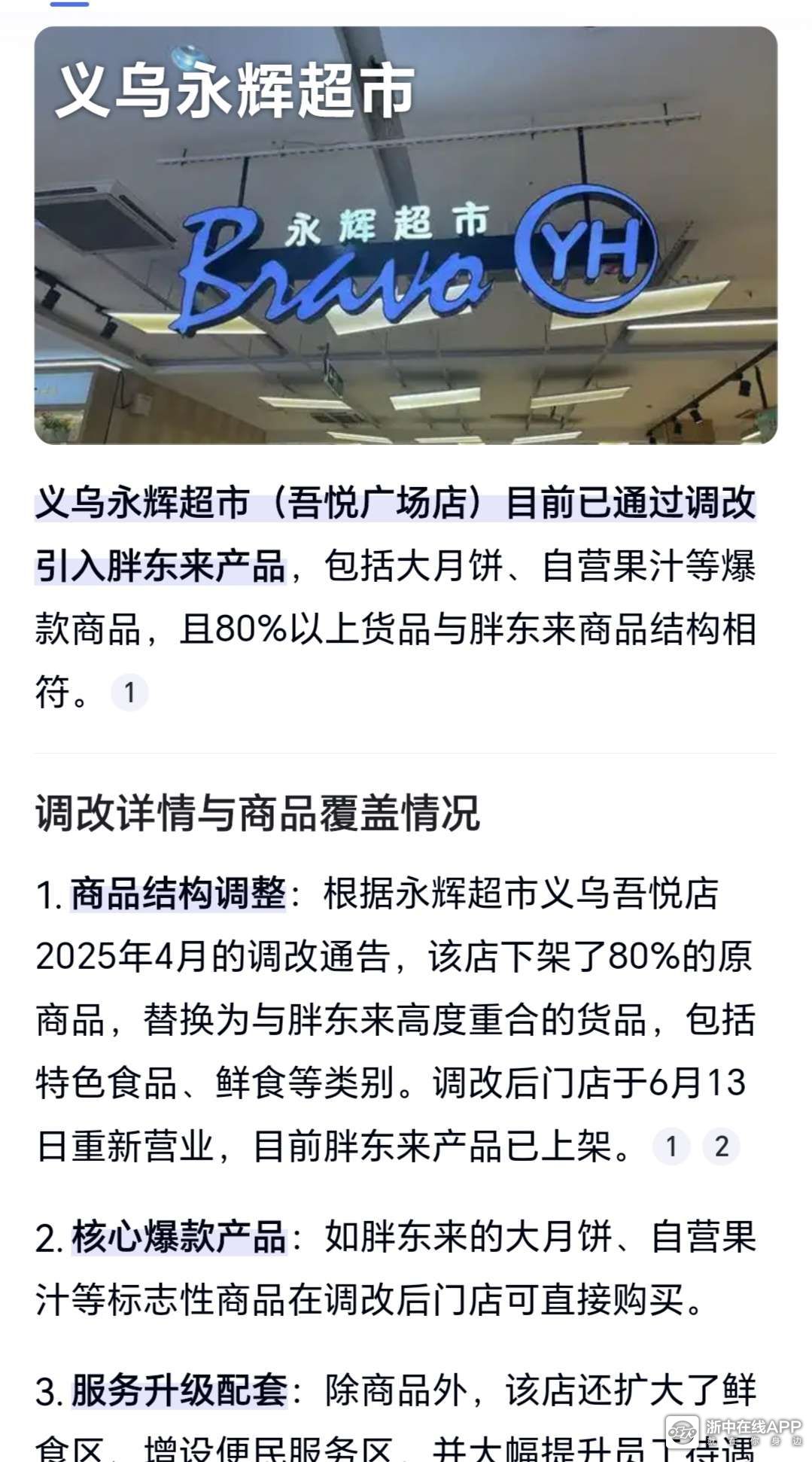Open citation 2 under 商品结构调整

click(x=721, y=1147)
